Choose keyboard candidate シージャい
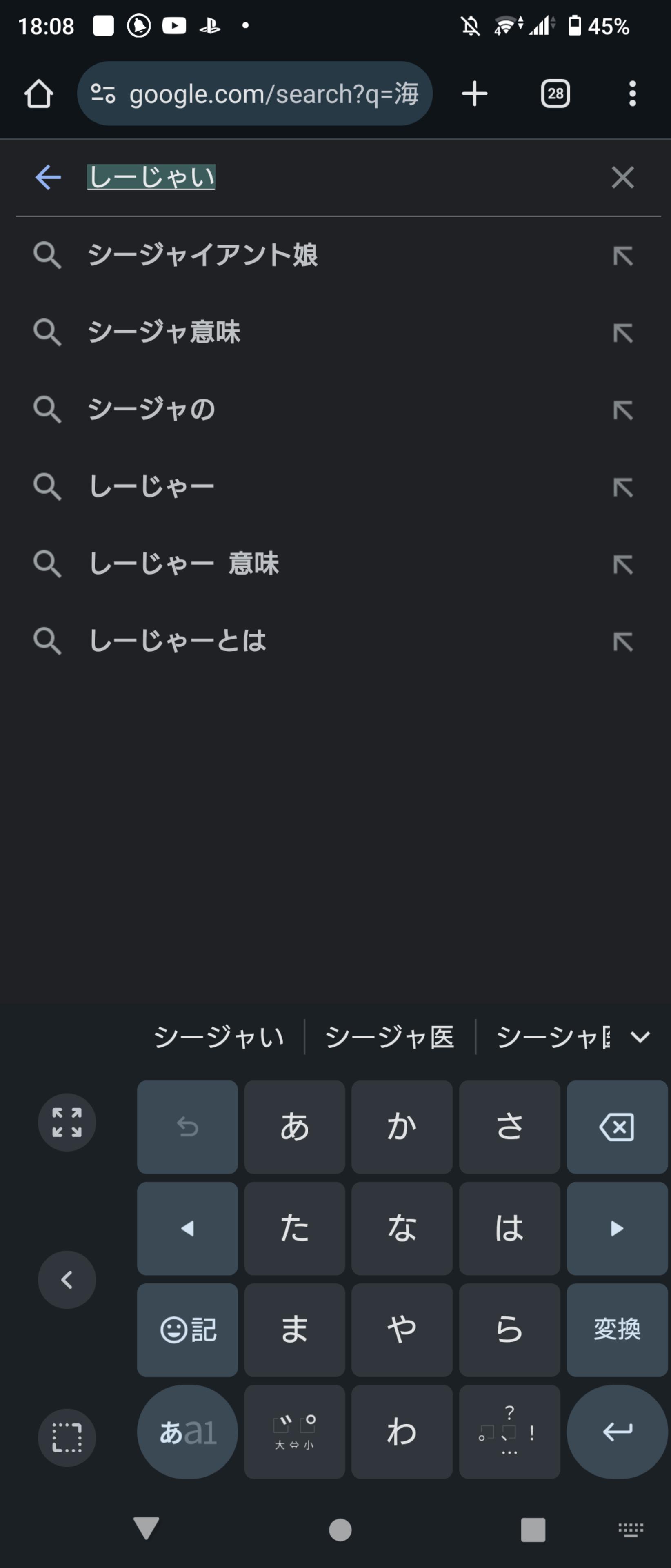This screenshot has width=671, height=1568. (219, 1037)
